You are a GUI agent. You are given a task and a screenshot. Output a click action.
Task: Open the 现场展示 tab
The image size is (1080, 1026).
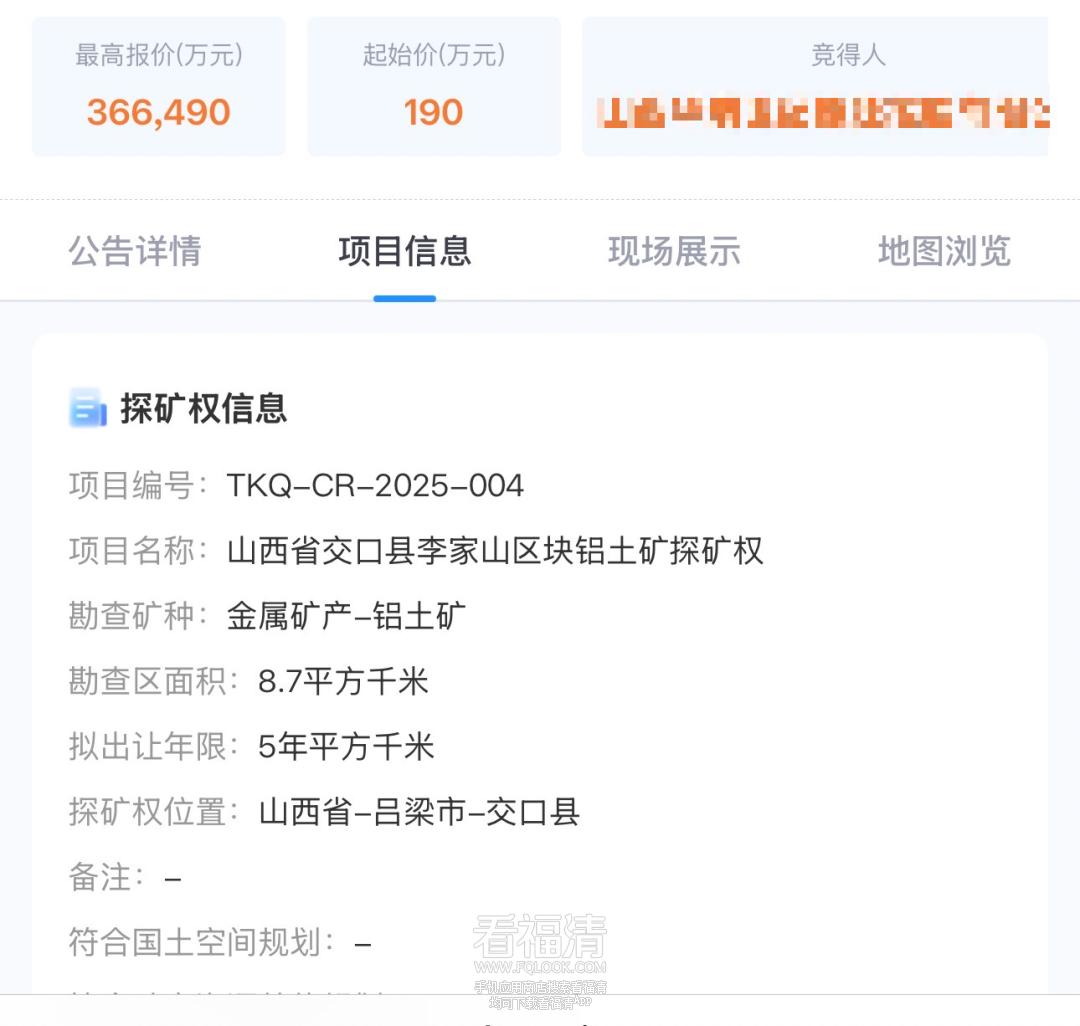click(674, 251)
